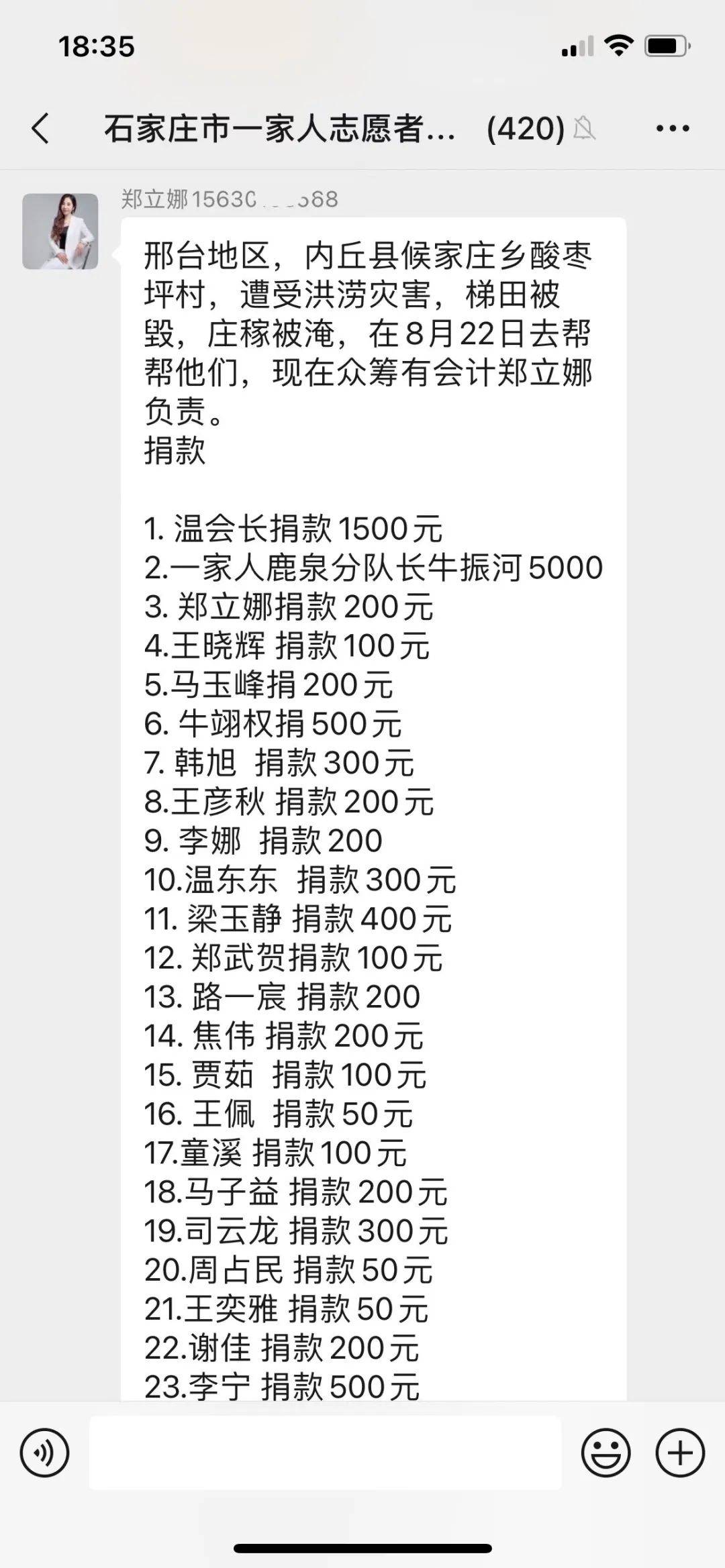Go back from the group chat
Viewport: 725px width, 1568px height.
click(40, 128)
